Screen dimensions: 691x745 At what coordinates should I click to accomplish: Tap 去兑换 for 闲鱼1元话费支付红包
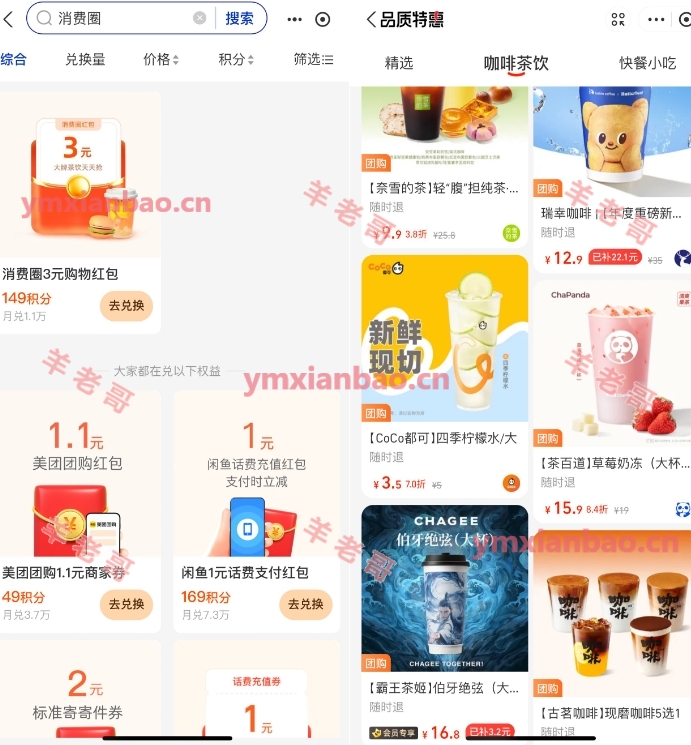[x=305, y=604]
